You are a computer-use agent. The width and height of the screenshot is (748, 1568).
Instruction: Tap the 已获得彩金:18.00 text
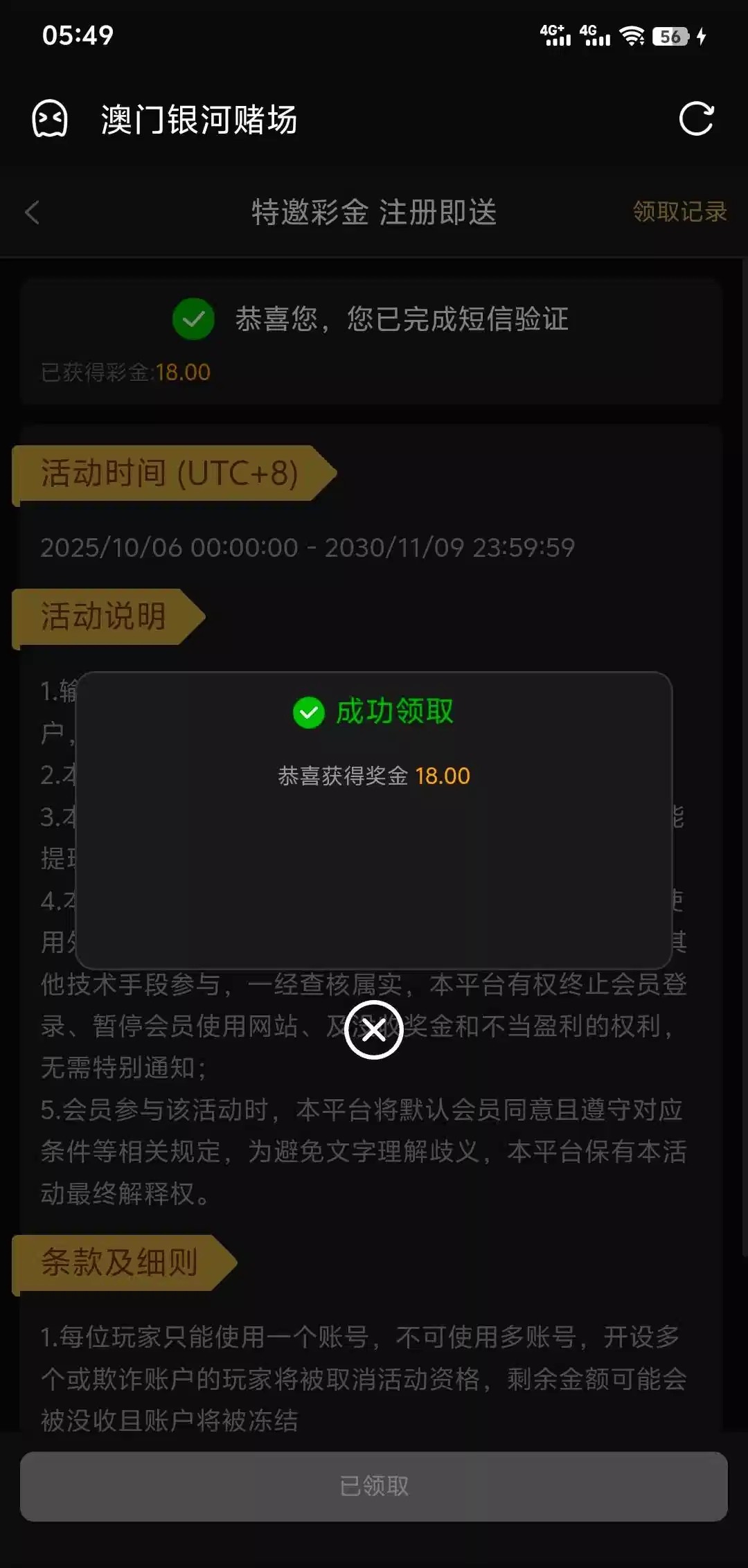point(123,372)
